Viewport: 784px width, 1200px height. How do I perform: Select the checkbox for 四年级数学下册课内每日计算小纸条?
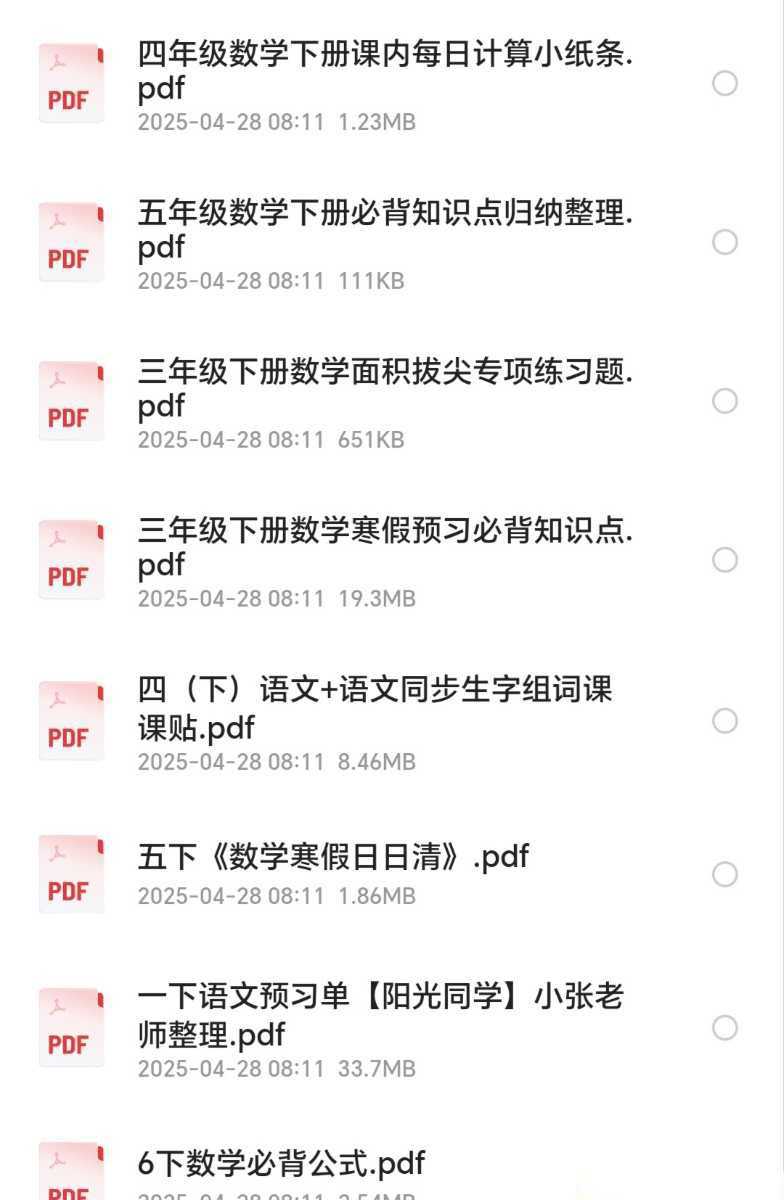point(724,82)
